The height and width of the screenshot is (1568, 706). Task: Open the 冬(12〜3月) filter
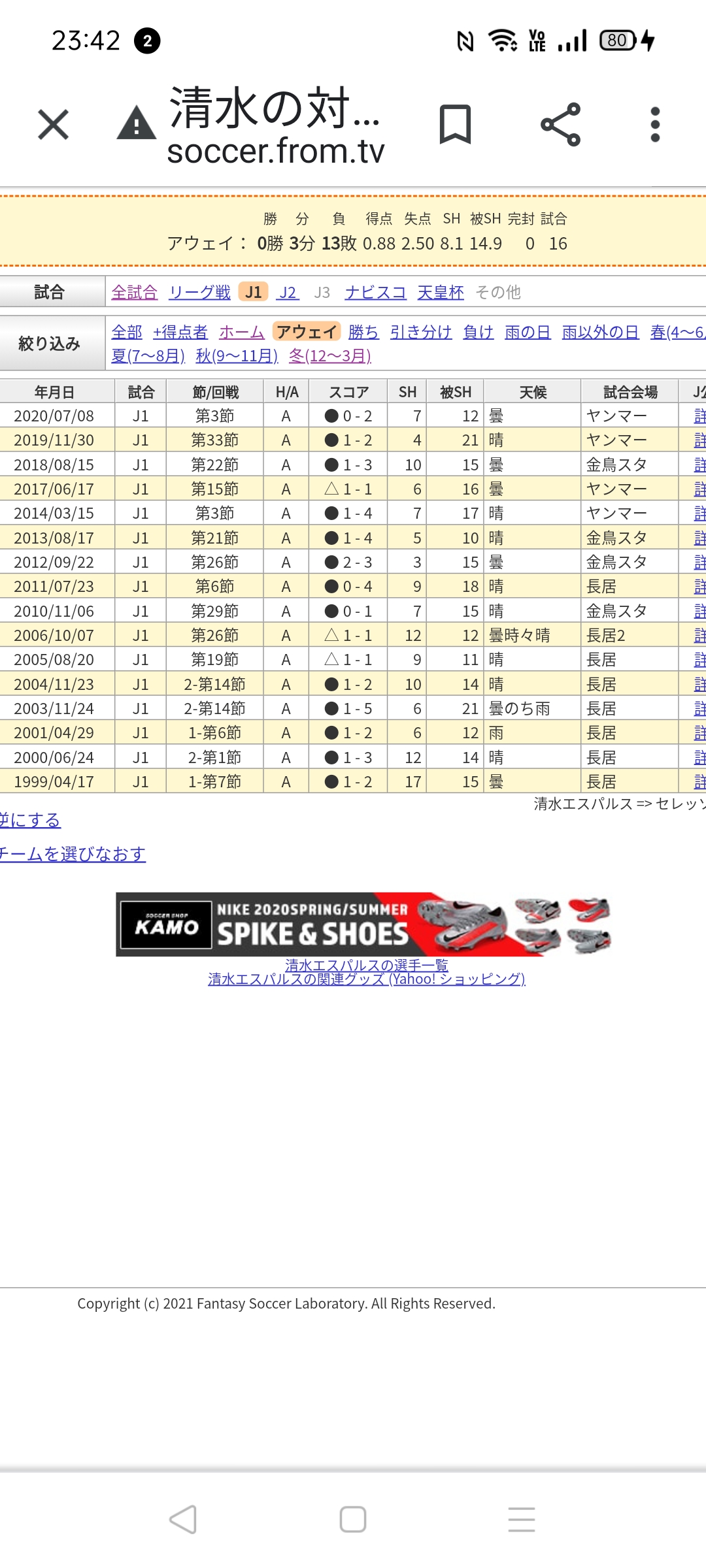tap(329, 356)
